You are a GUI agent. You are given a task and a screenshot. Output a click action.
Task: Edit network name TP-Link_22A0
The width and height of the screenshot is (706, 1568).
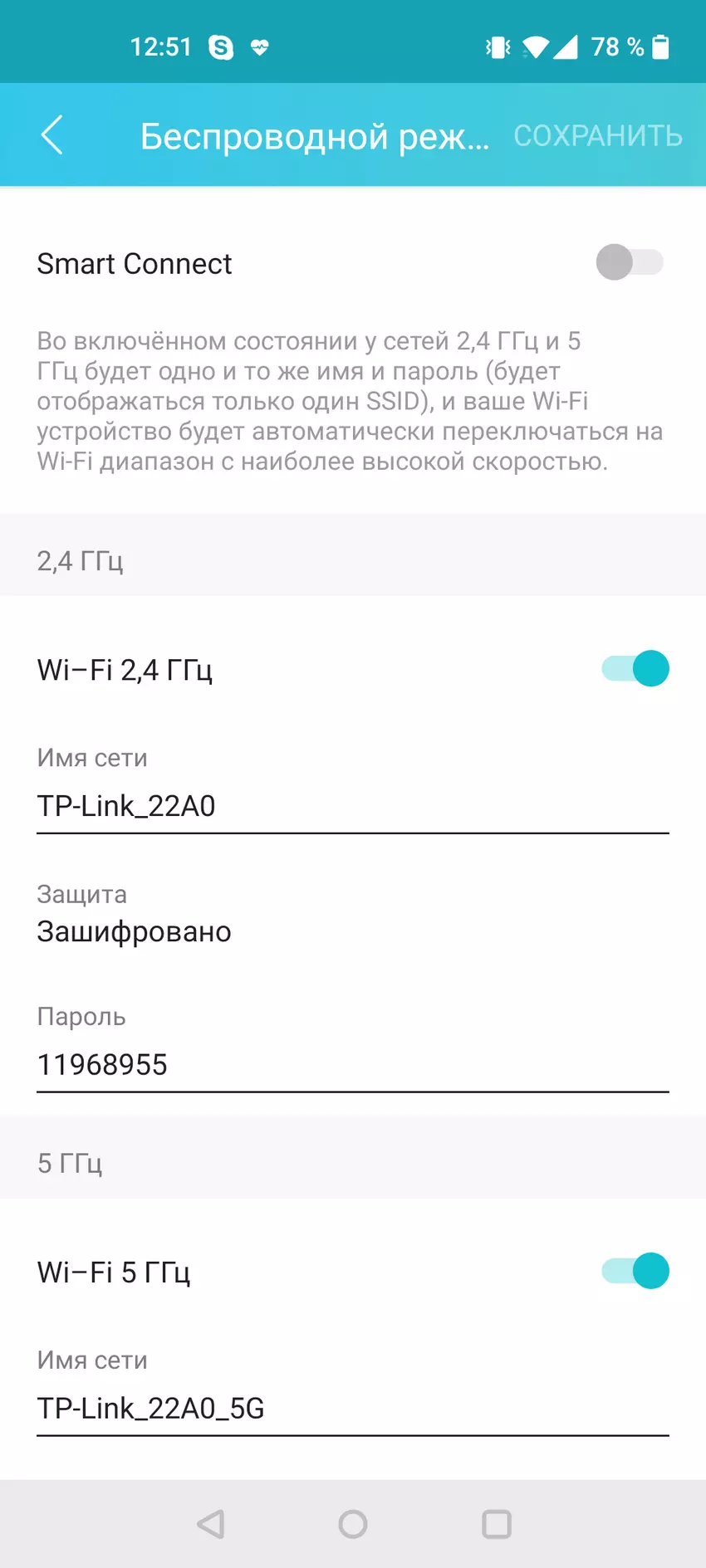[352, 806]
